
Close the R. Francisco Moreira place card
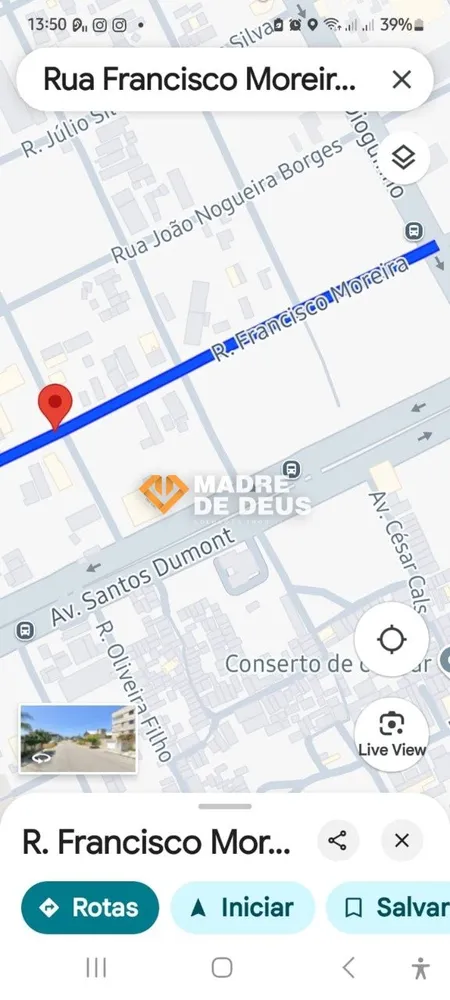click(402, 841)
